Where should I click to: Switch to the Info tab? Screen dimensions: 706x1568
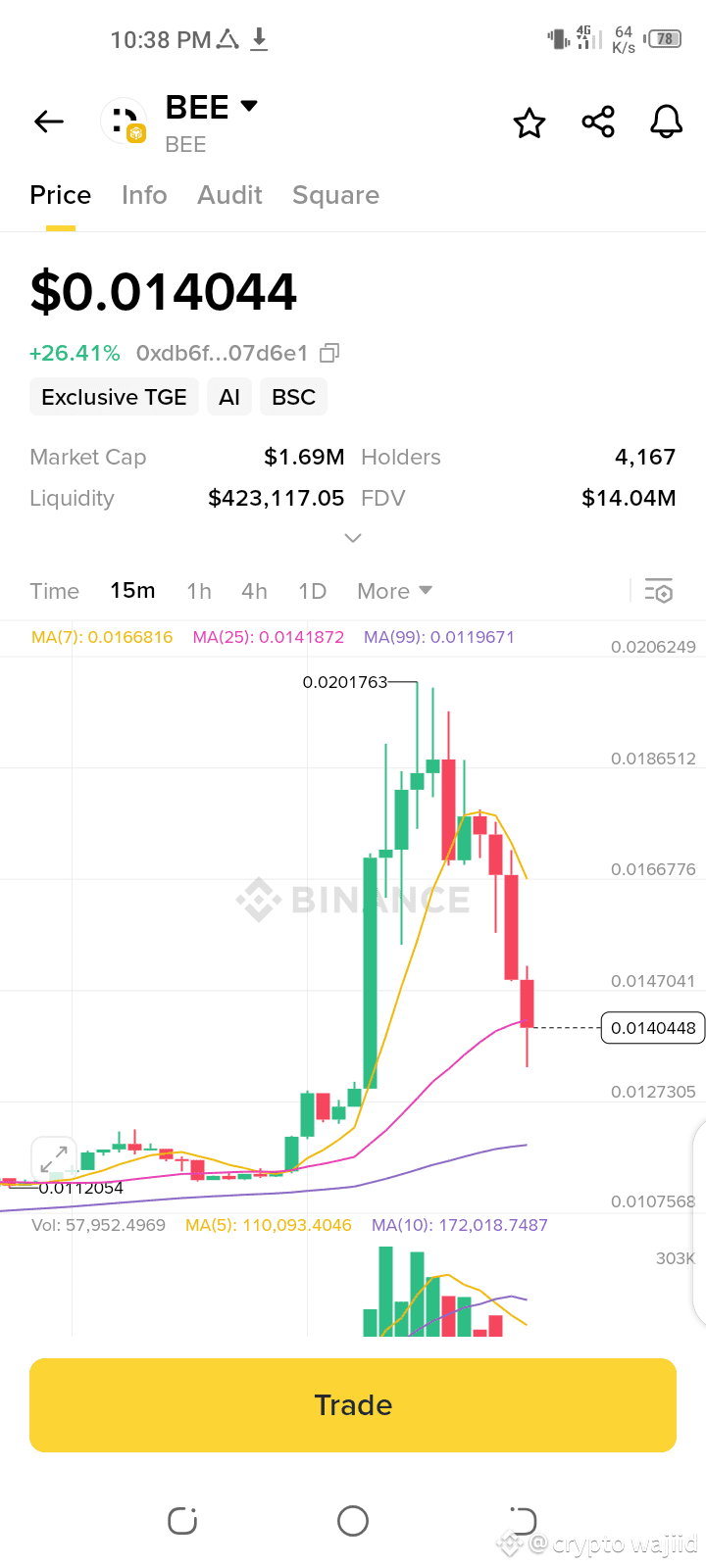pyautogui.click(x=144, y=195)
